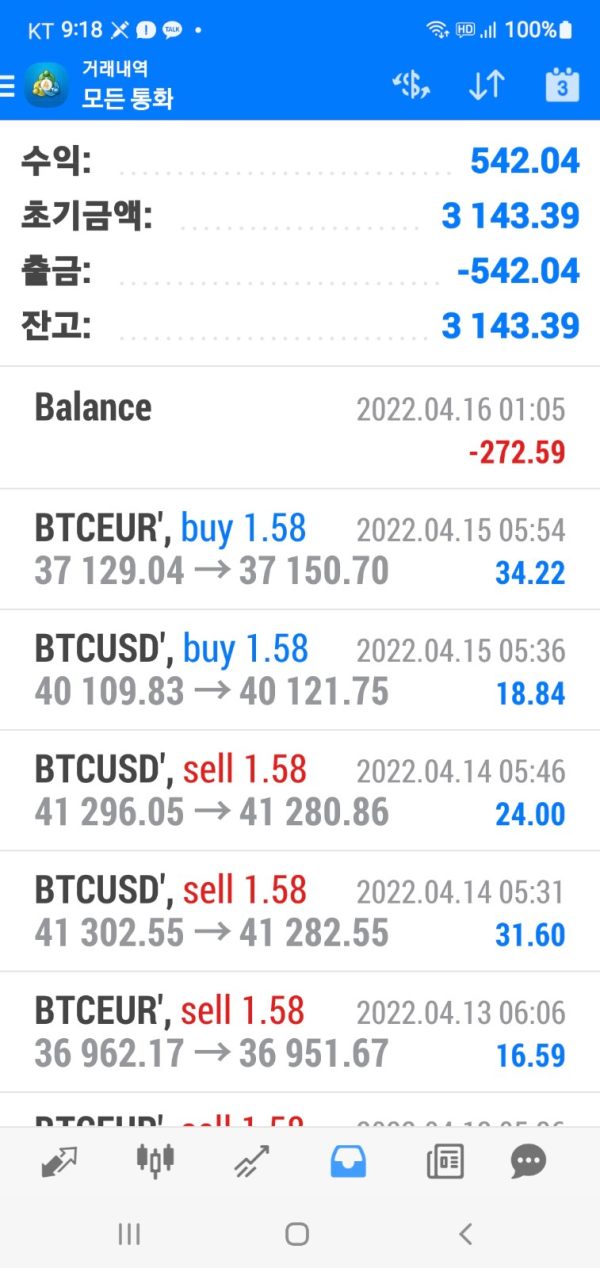Viewport: 600px width, 1268px height.
Task: Open the Balance entry from 2022.04.16
Action: [x=300, y=428]
